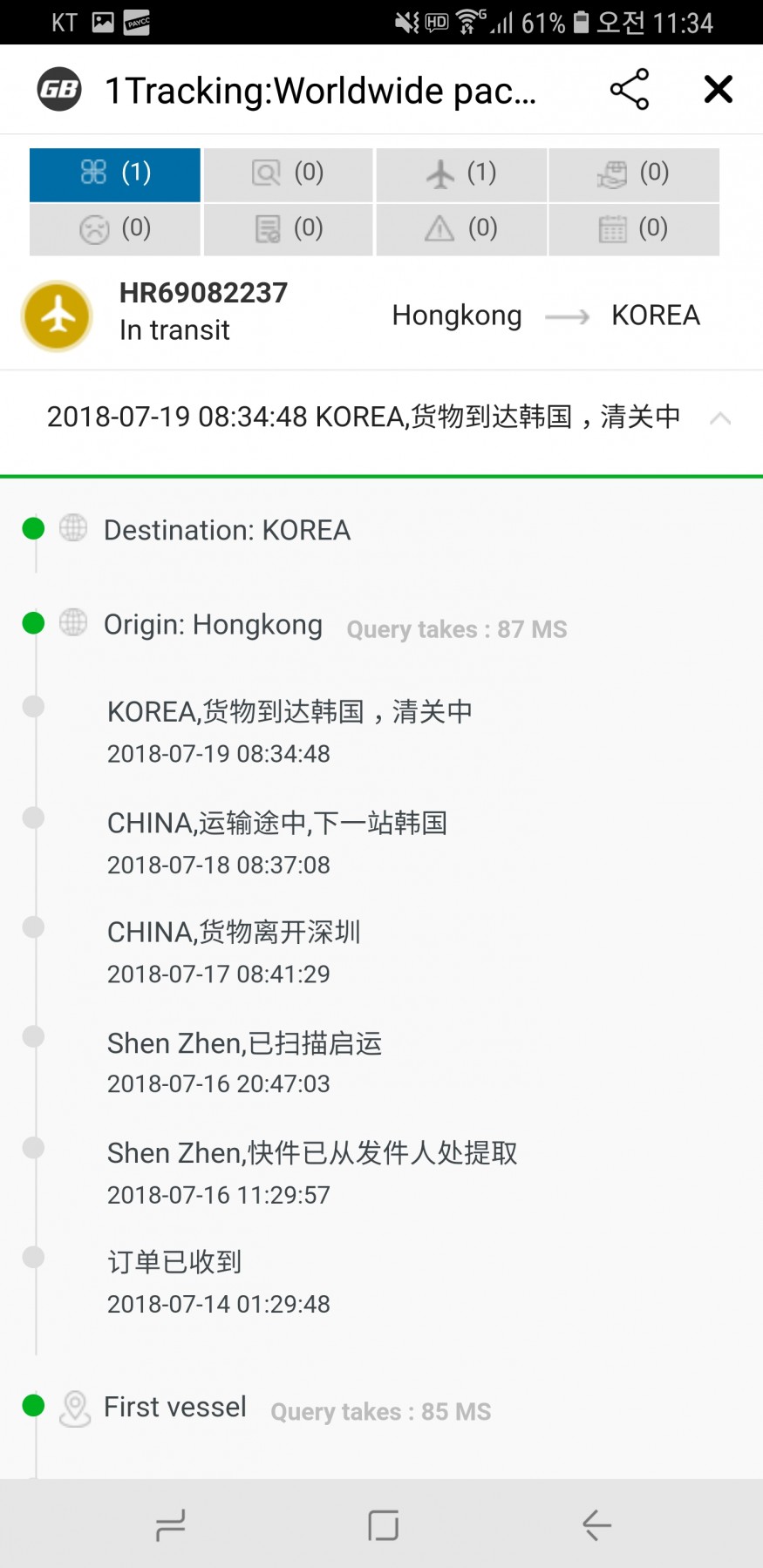Switch to the hand-with-parcel pickup filter
763x1568 pixels.
pos(633,173)
